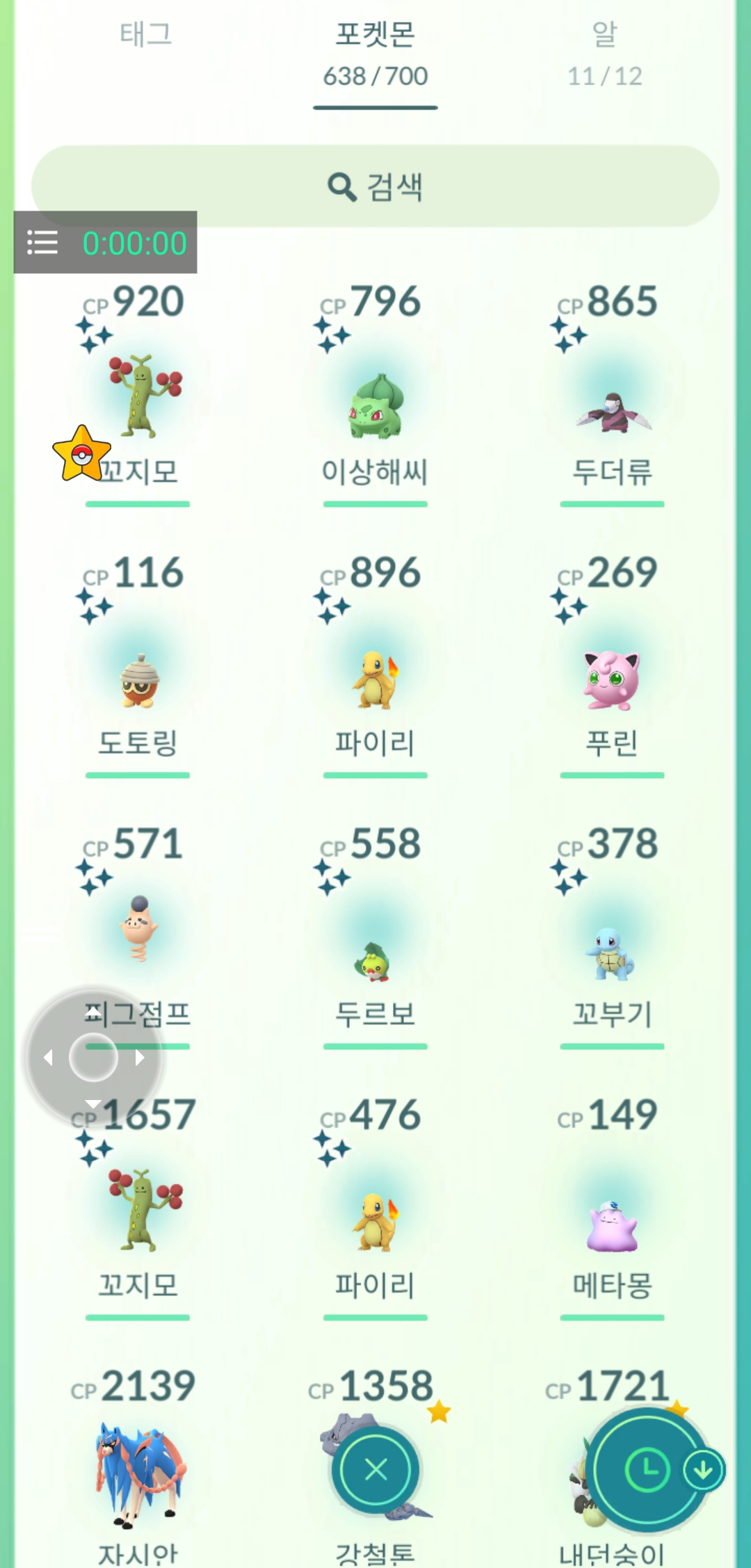Tap the joystick left arrow
The width and height of the screenshot is (751, 1568).
pyautogui.click(x=47, y=1058)
